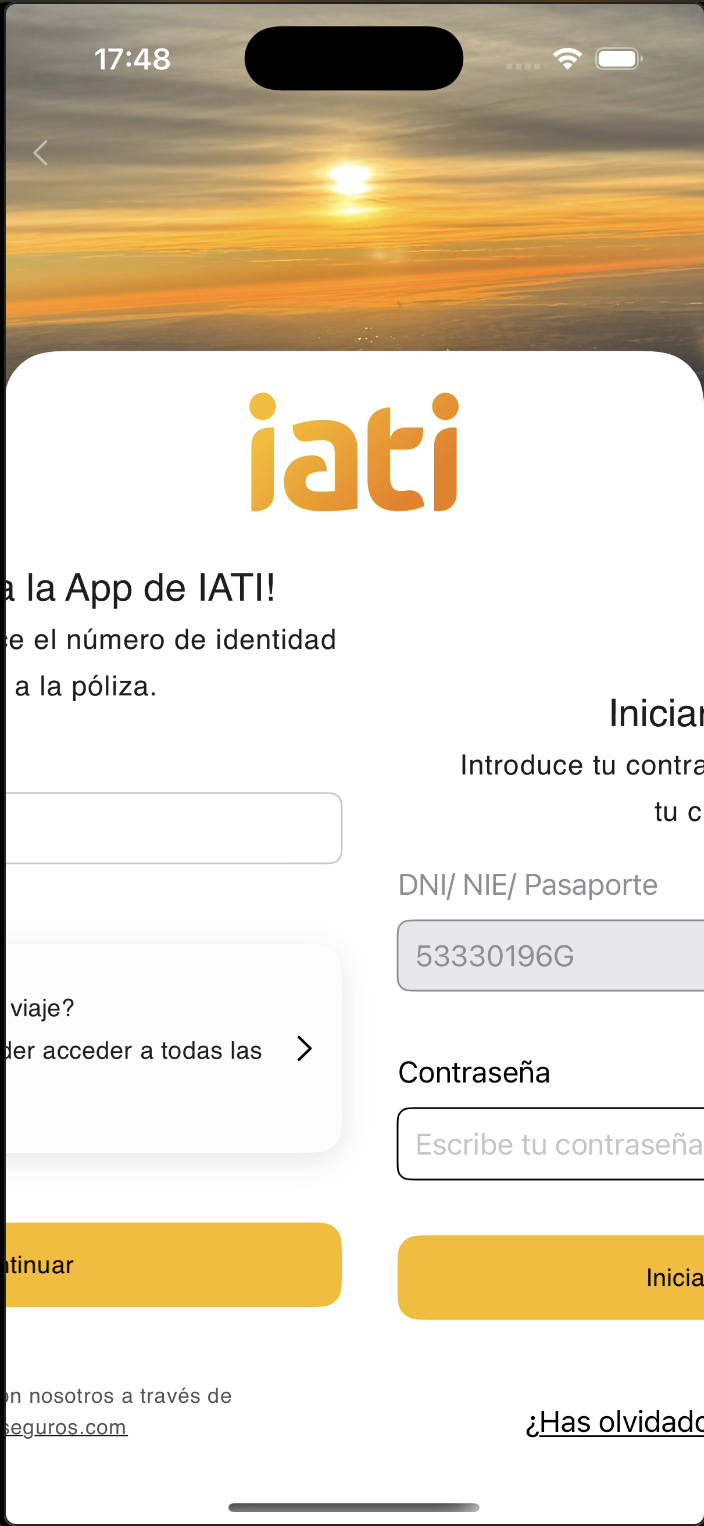Open the viaje card with chevron arrow
Viewport: 704px width, 1526px height.
pyautogui.click(x=172, y=1048)
